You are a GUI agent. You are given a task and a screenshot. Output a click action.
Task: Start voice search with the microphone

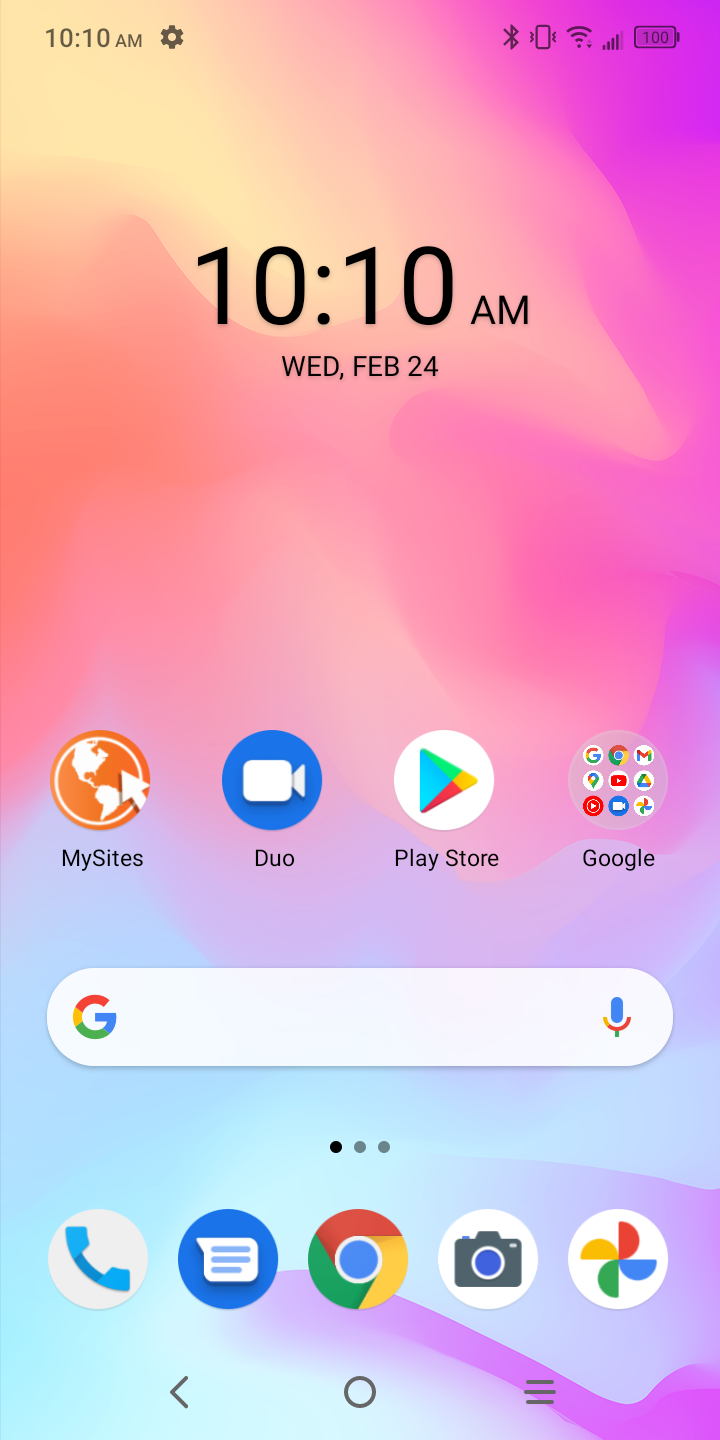(617, 1017)
